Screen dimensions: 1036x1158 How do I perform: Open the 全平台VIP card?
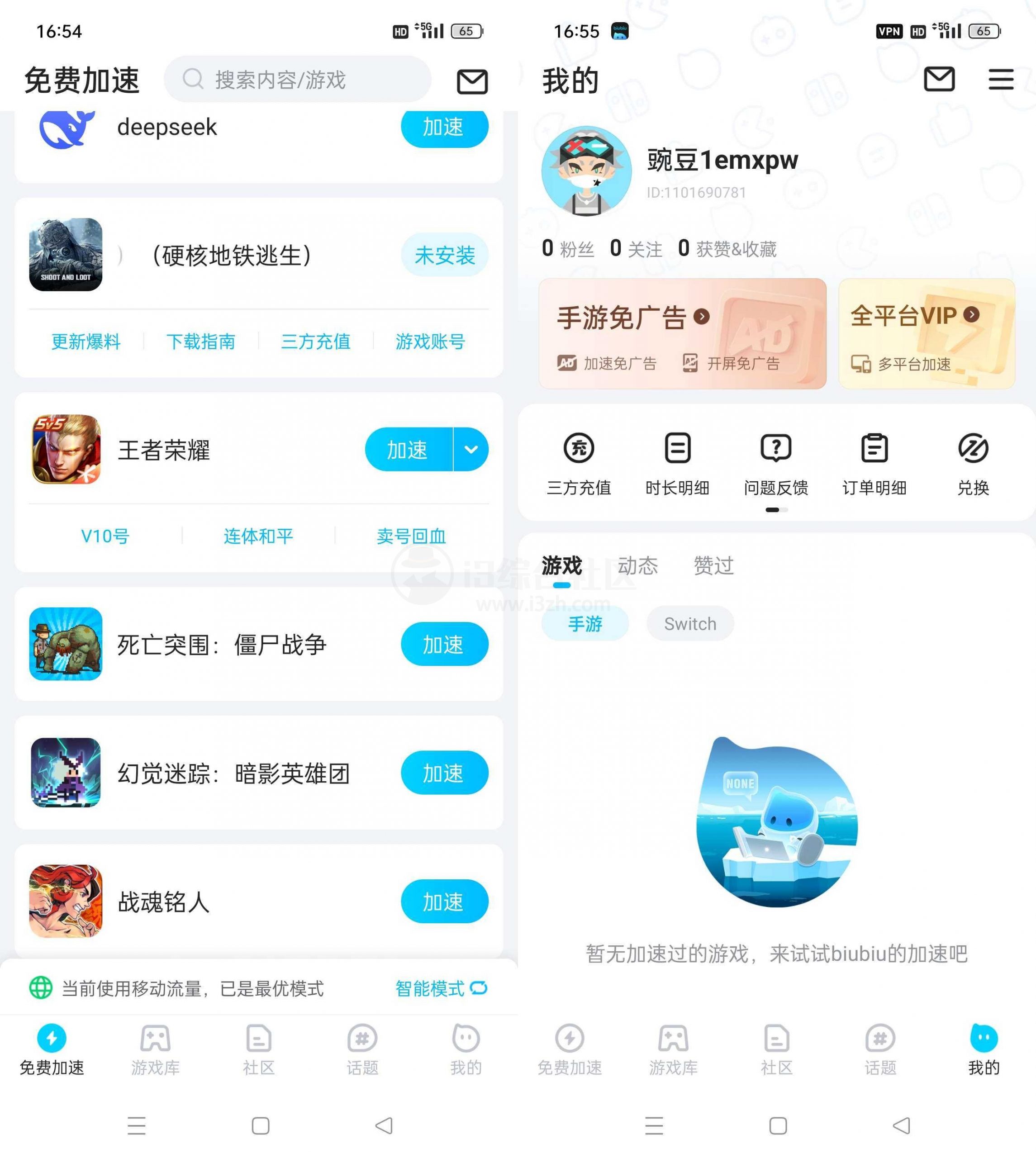point(926,333)
